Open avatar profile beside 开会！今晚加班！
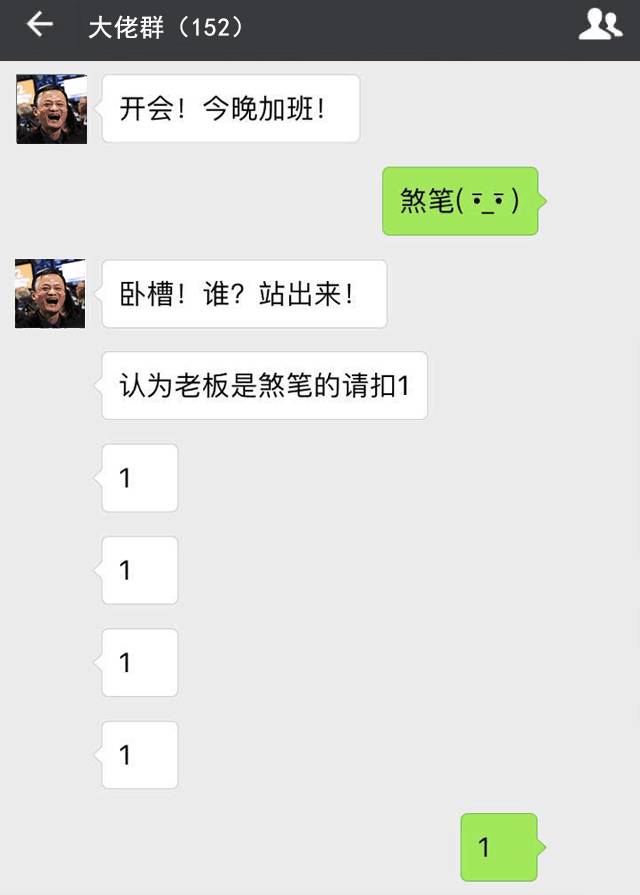The image size is (640, 895). click(51, 108)
